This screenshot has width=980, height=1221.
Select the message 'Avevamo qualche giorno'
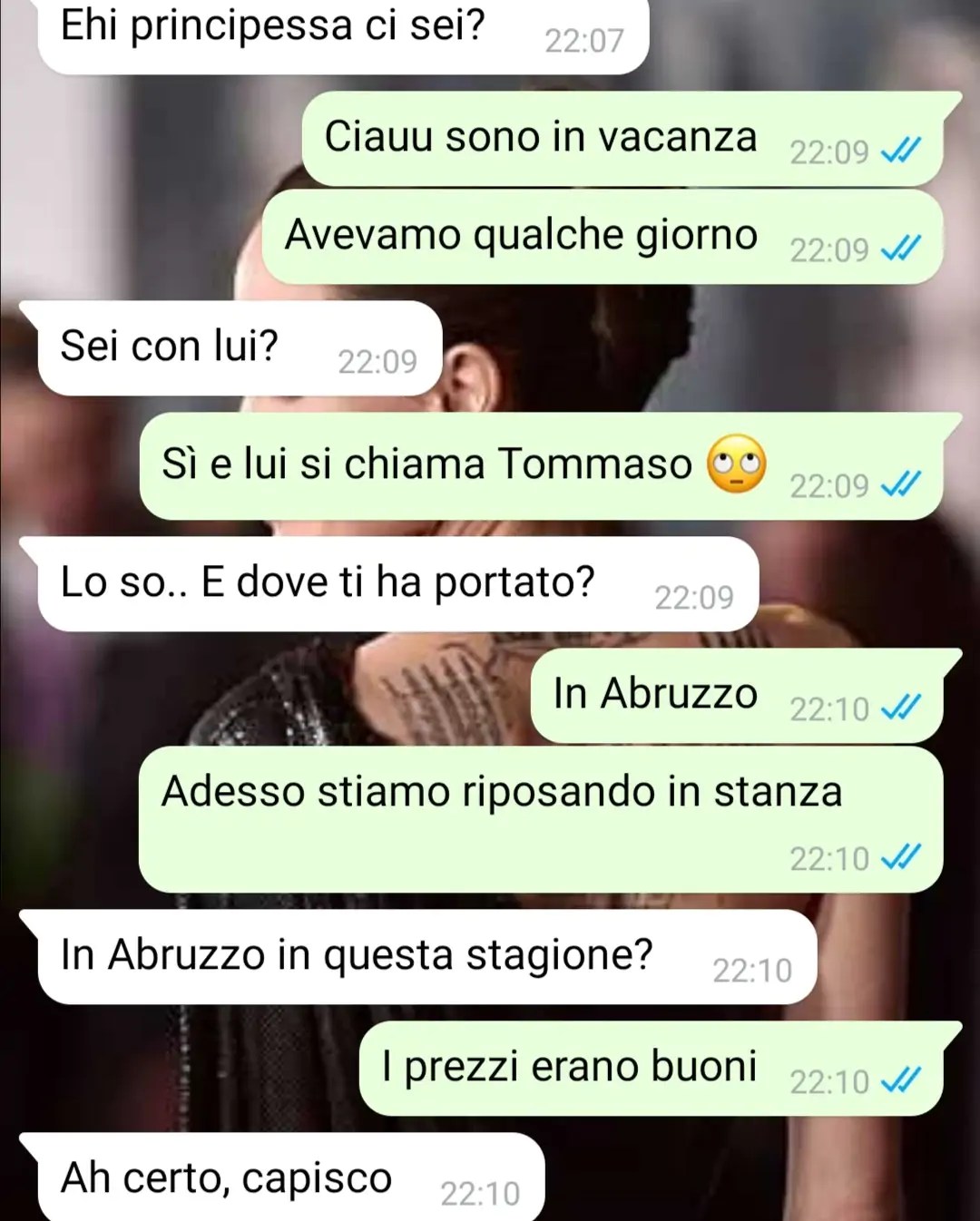[522, 234]
